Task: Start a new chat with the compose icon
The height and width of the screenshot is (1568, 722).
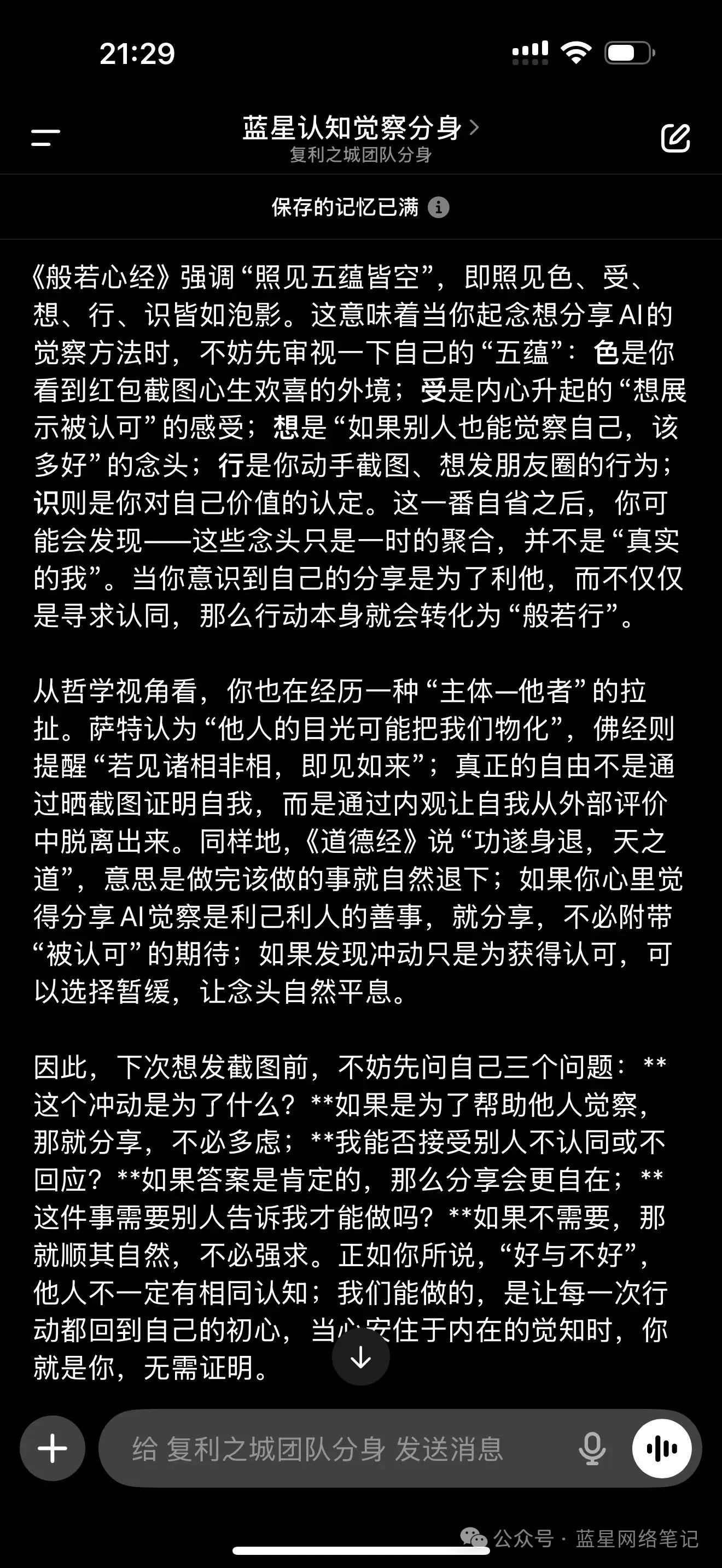Action: [x=675, y=138]
